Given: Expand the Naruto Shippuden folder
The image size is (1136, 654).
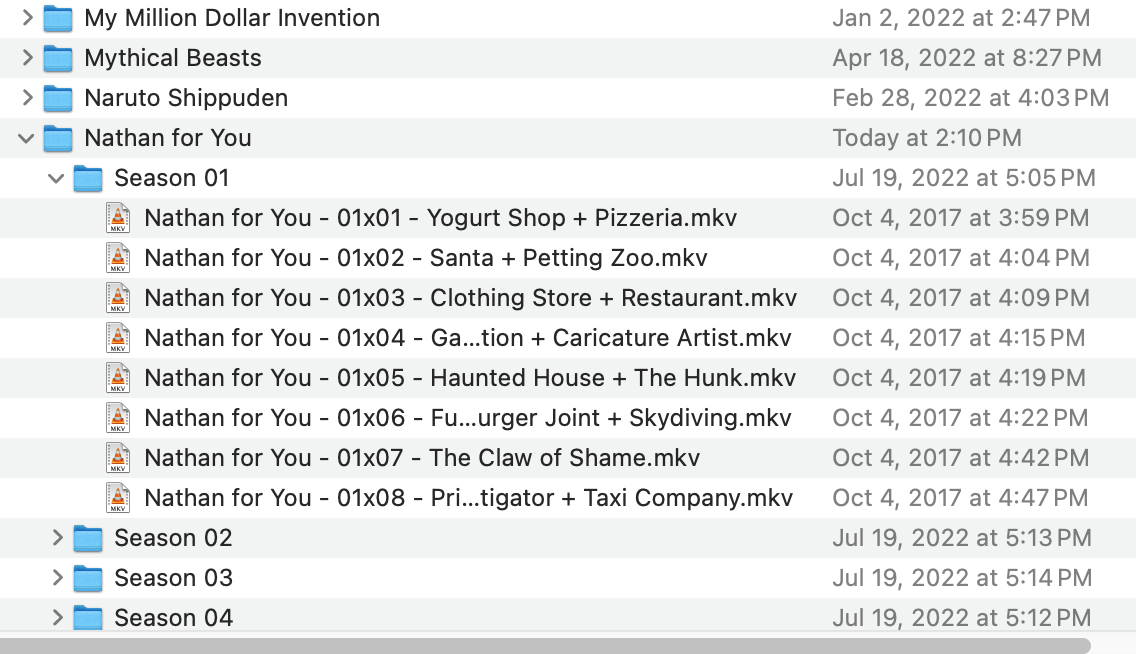Looking at the screenshot, I should point(27,98).
